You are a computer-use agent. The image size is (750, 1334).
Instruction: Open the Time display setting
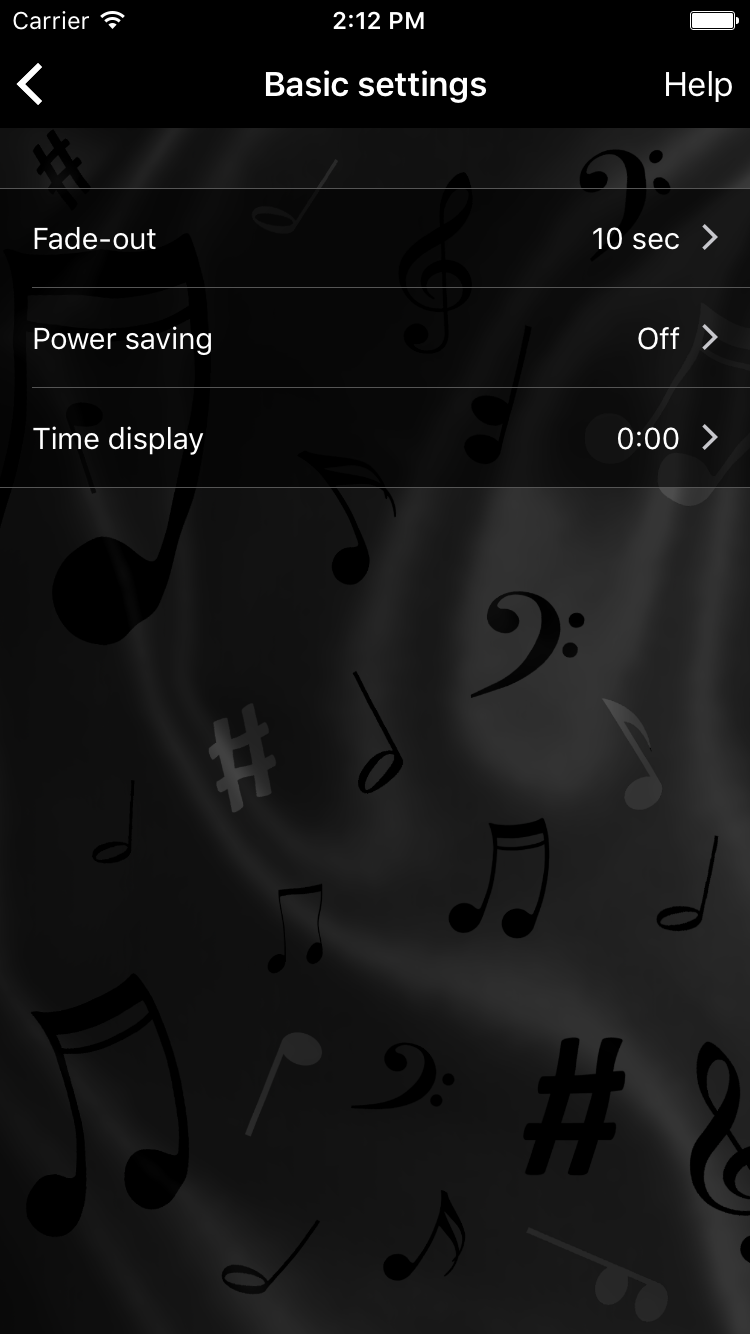tap(375, 438)
